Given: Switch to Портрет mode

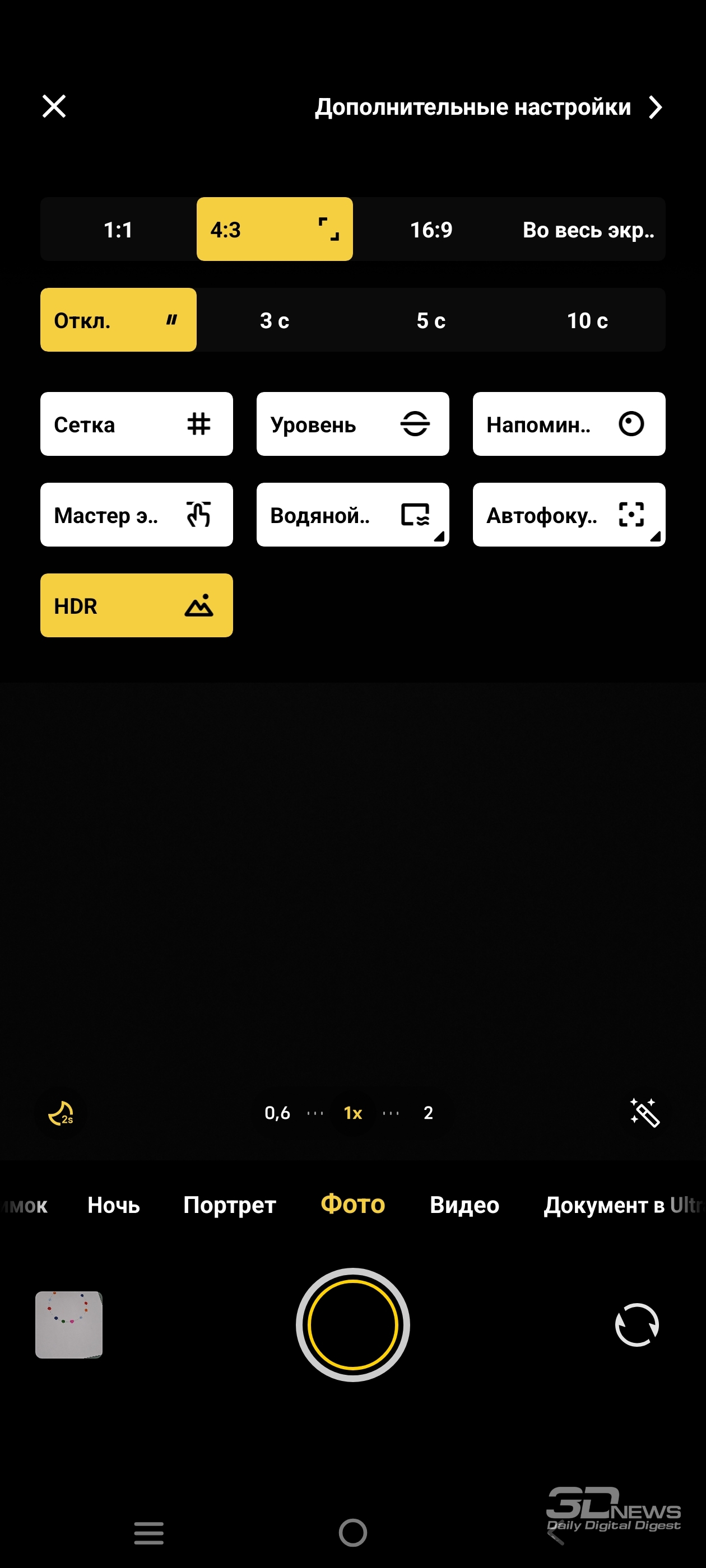Looking at the screenshot, I should pos(230,1205).
